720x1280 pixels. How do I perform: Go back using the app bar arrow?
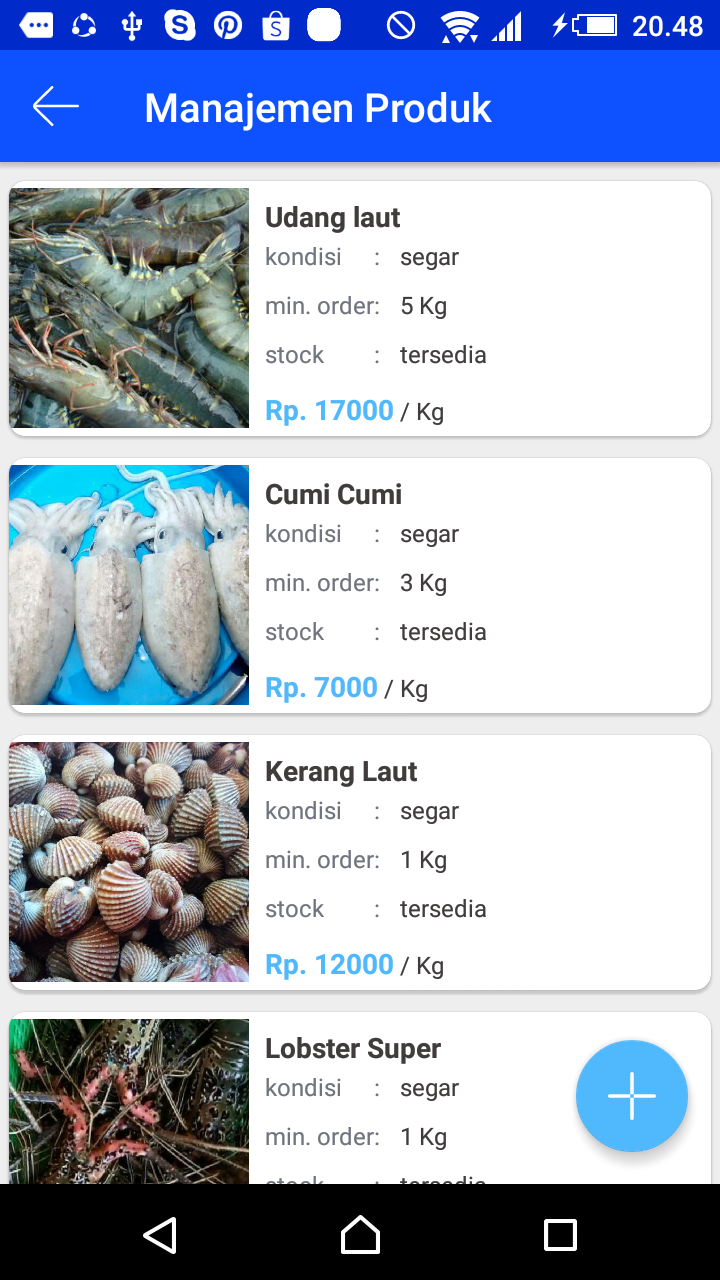[x=55, y=107]
